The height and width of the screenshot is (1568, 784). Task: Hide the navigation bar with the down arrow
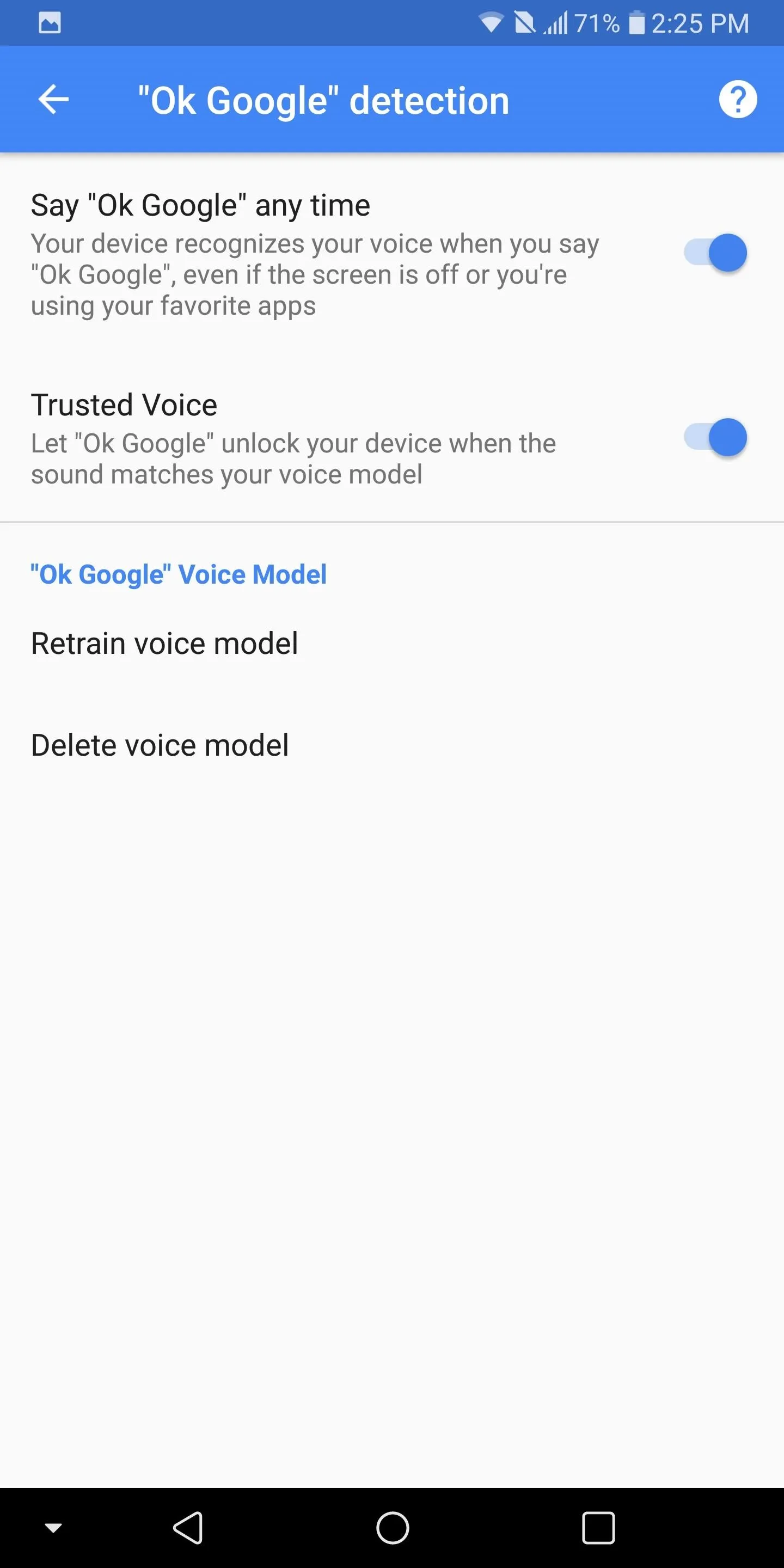[53, 1528]
